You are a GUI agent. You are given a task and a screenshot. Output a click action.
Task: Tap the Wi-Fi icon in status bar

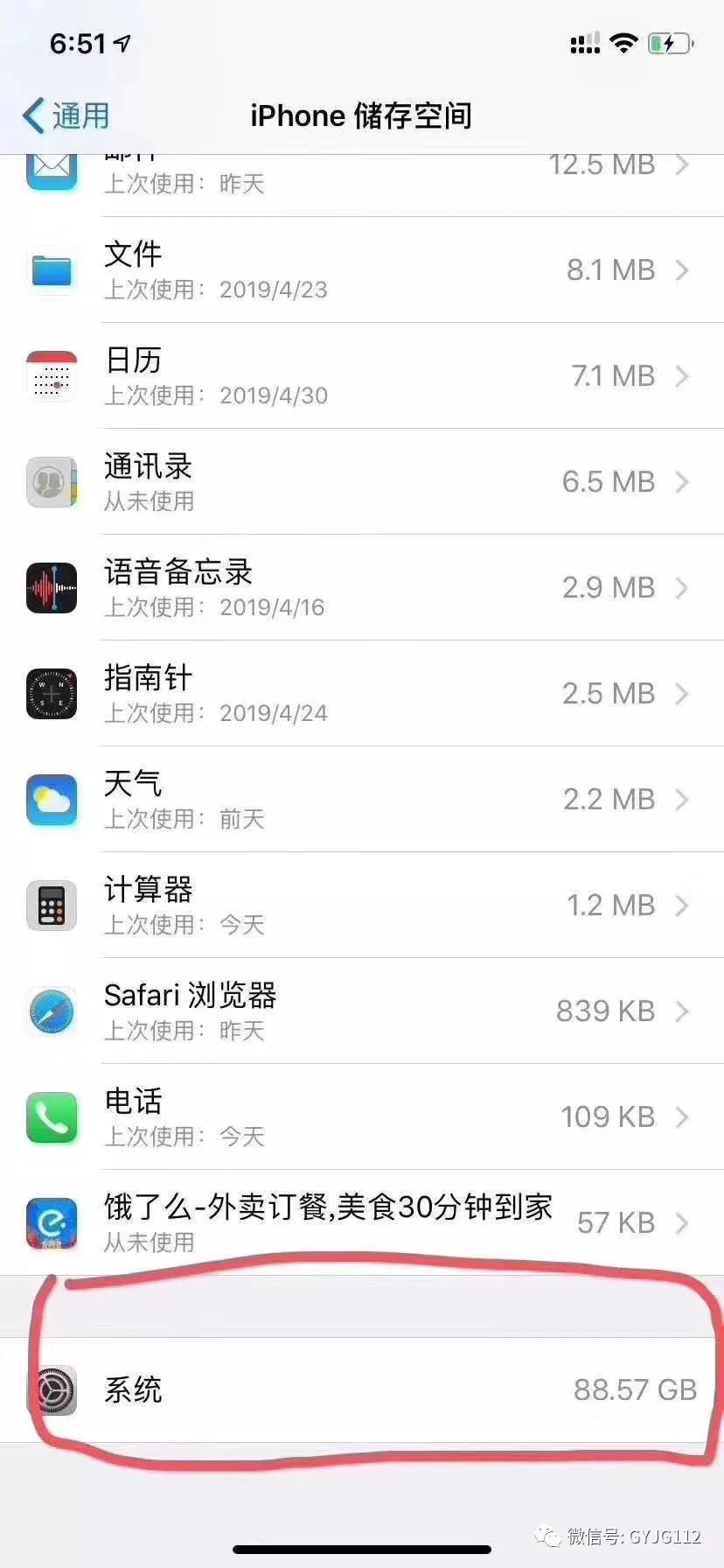tap(623, 42)
